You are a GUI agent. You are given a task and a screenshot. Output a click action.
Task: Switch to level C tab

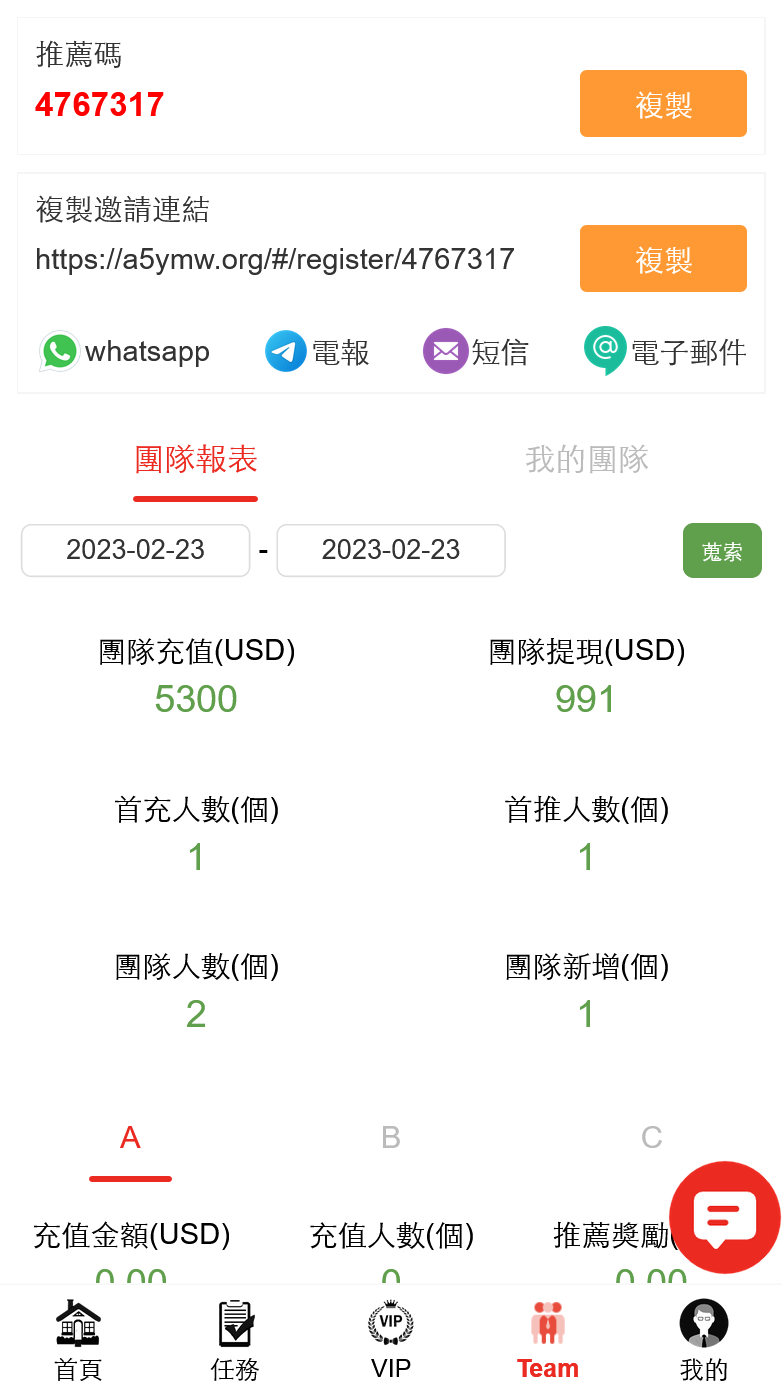click(652, 1138)
